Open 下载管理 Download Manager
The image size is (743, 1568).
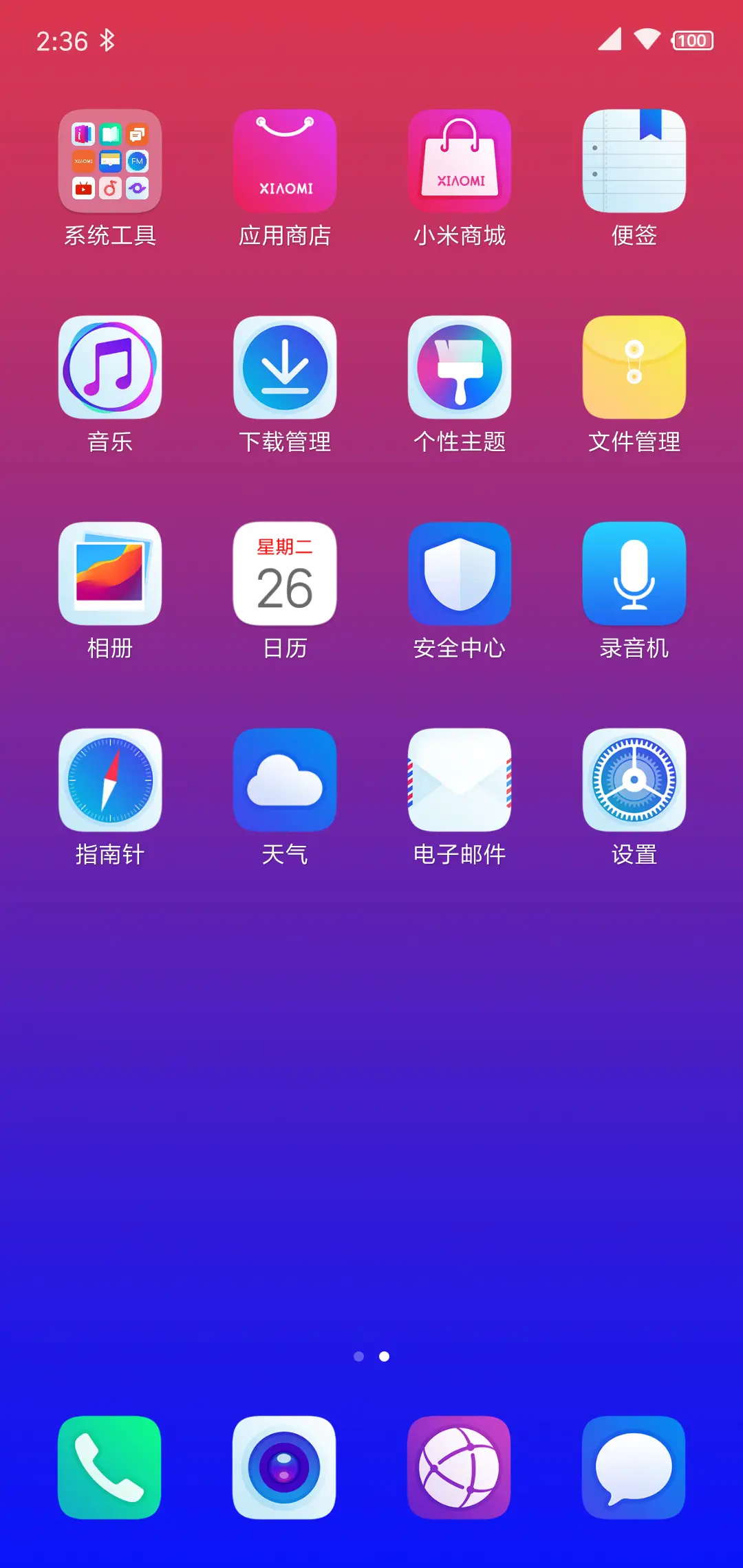[x=285, y=367]
